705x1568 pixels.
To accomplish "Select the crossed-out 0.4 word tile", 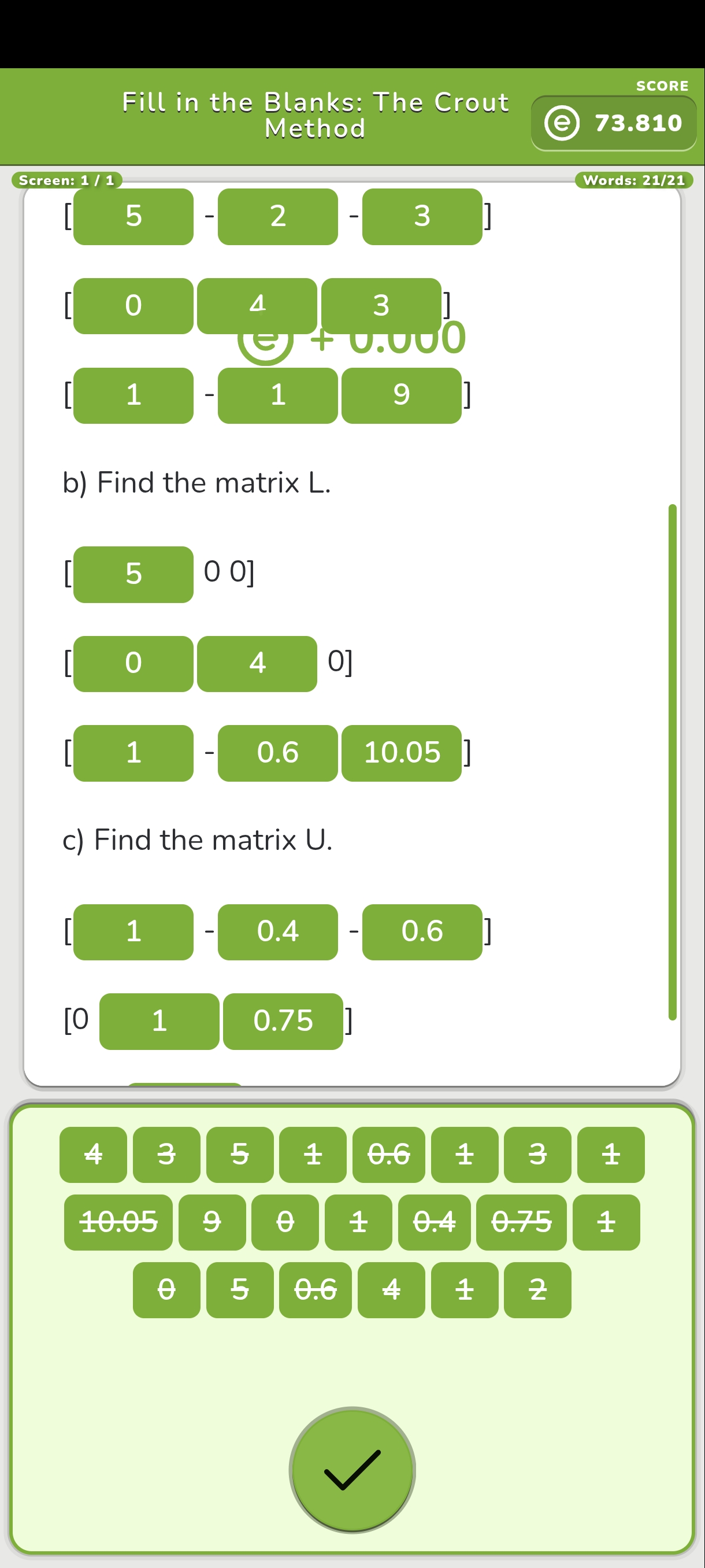I will pyautogui.click(x=435, y=1222).
